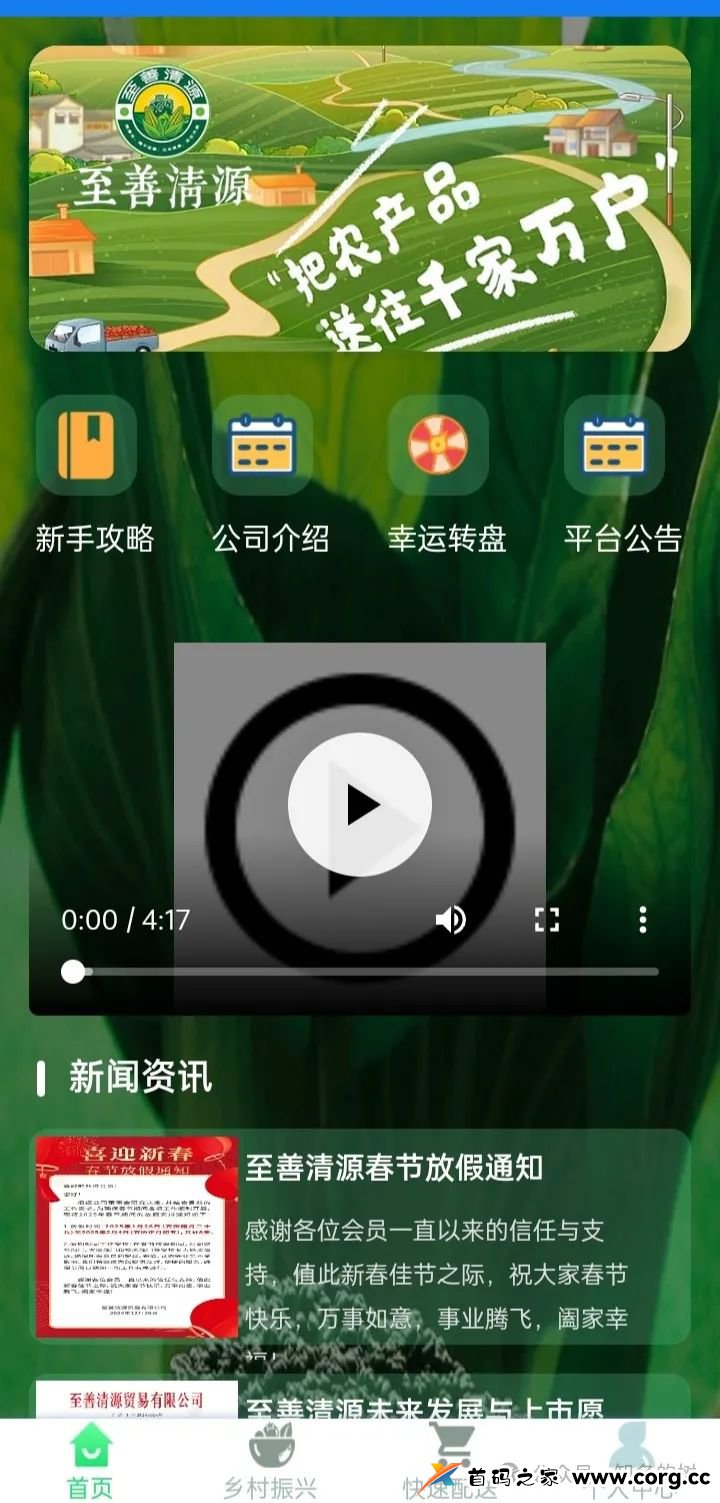This screenshot has height=1503, width=720.
Task: Open the 至善清源春节放假通知 news article
Action: [394, 1167]
